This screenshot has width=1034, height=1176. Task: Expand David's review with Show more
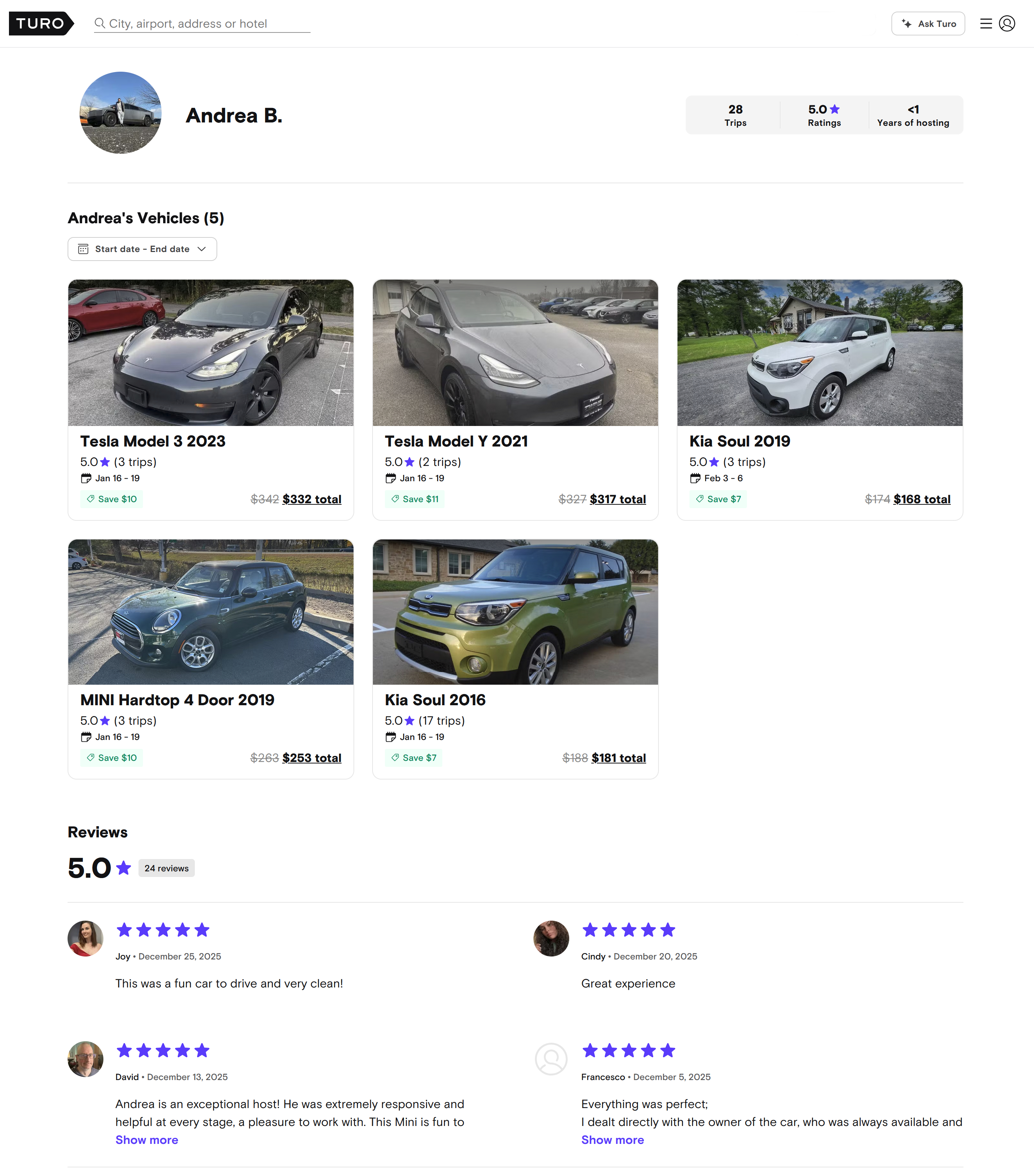pos(147,1140)
